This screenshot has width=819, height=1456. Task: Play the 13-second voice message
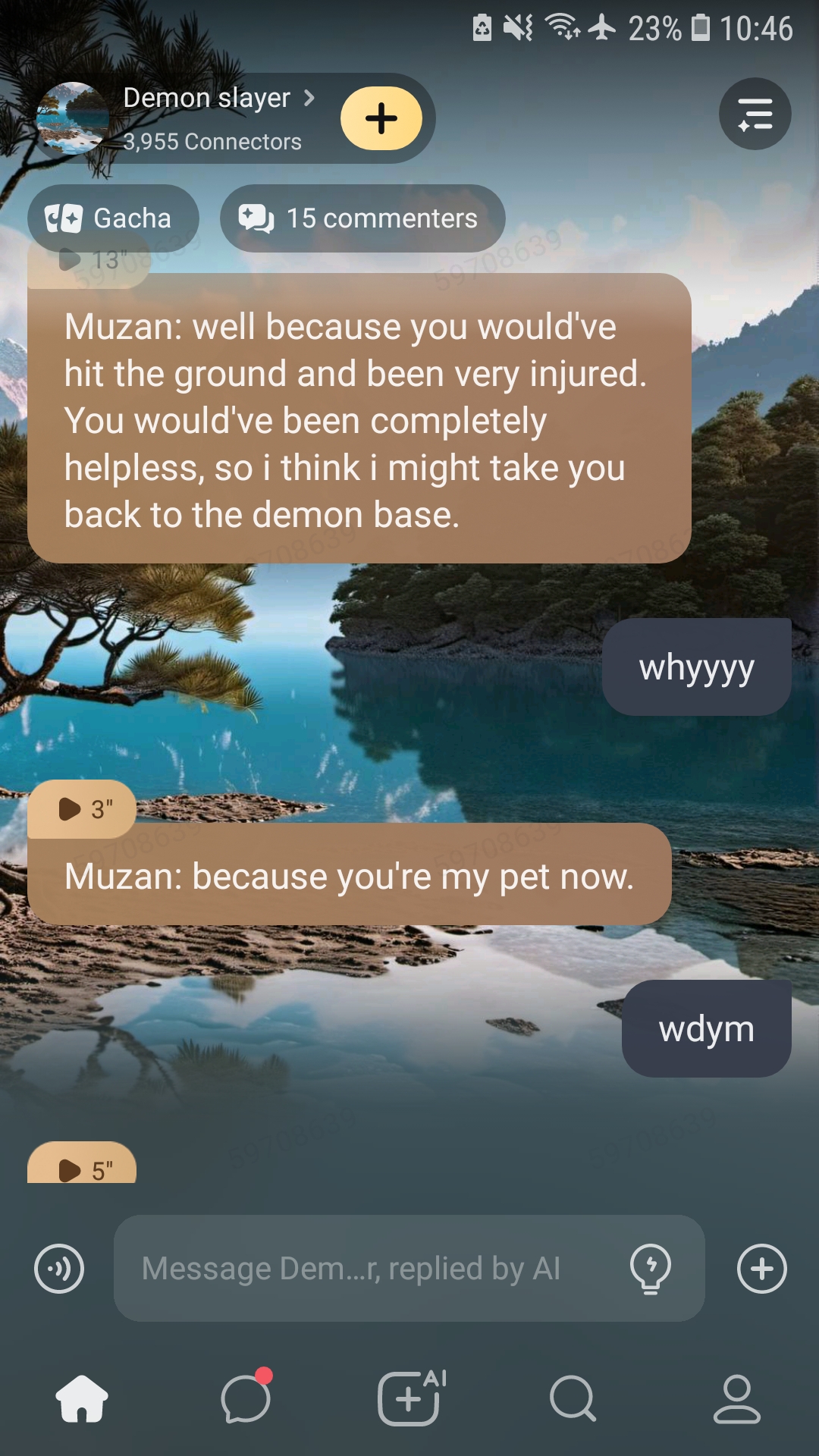(x=89, y=261)
